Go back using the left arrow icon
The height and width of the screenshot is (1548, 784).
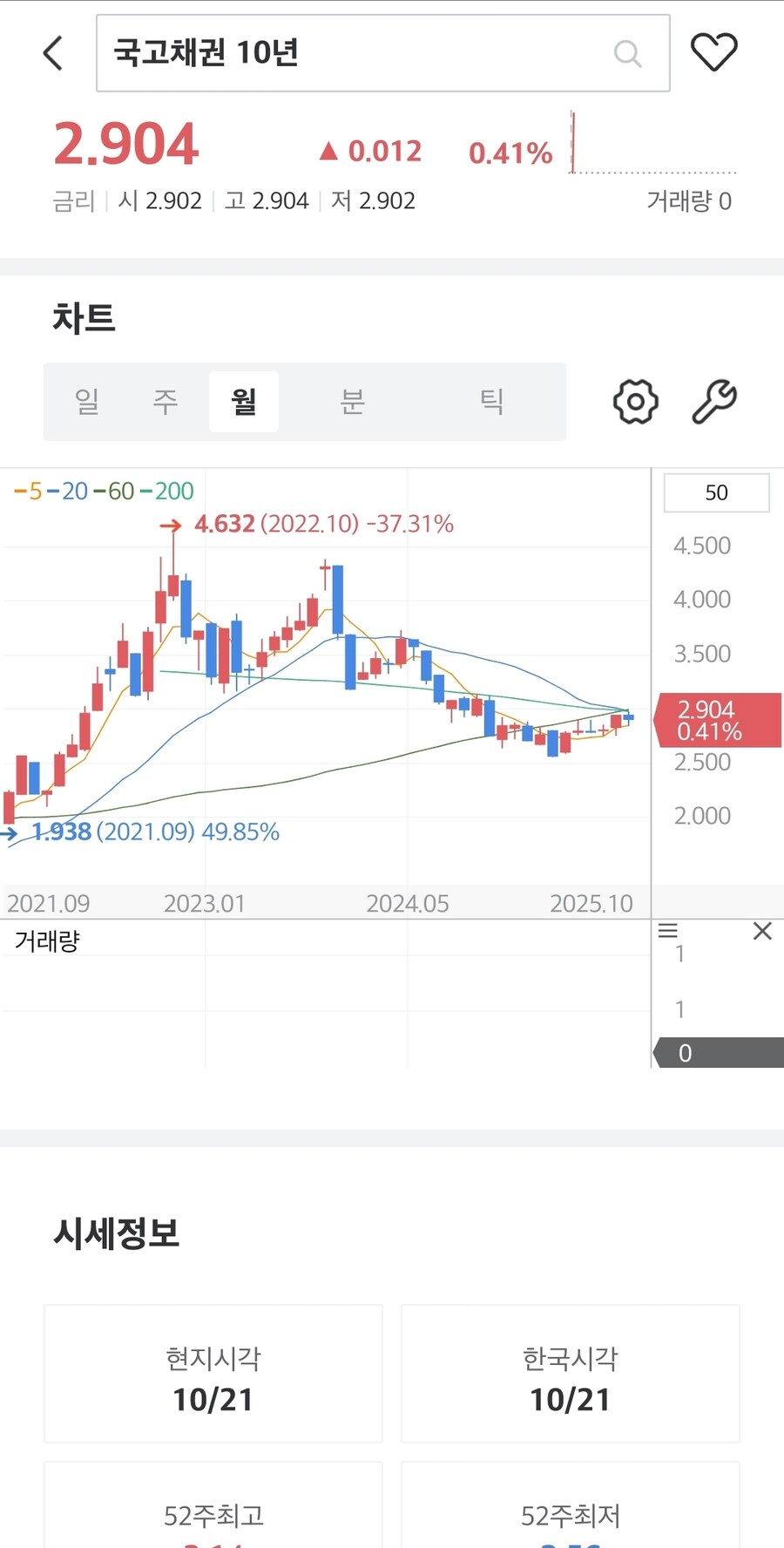point(52,52)
